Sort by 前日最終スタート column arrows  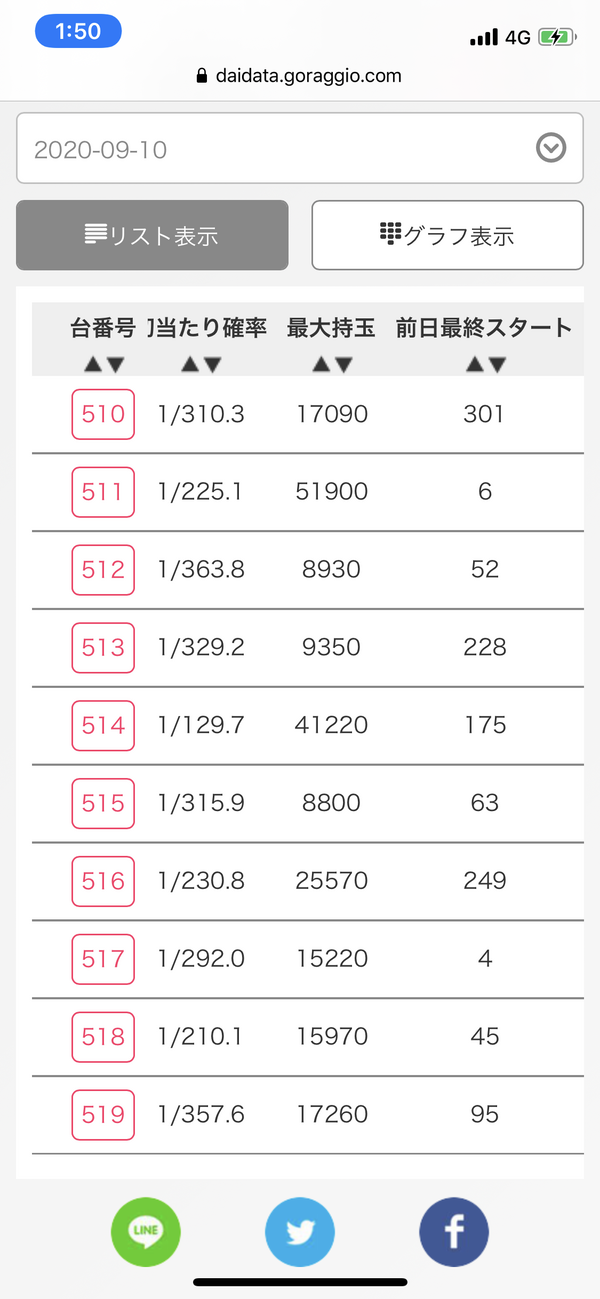pyautogui.click(x=485, y=365)
